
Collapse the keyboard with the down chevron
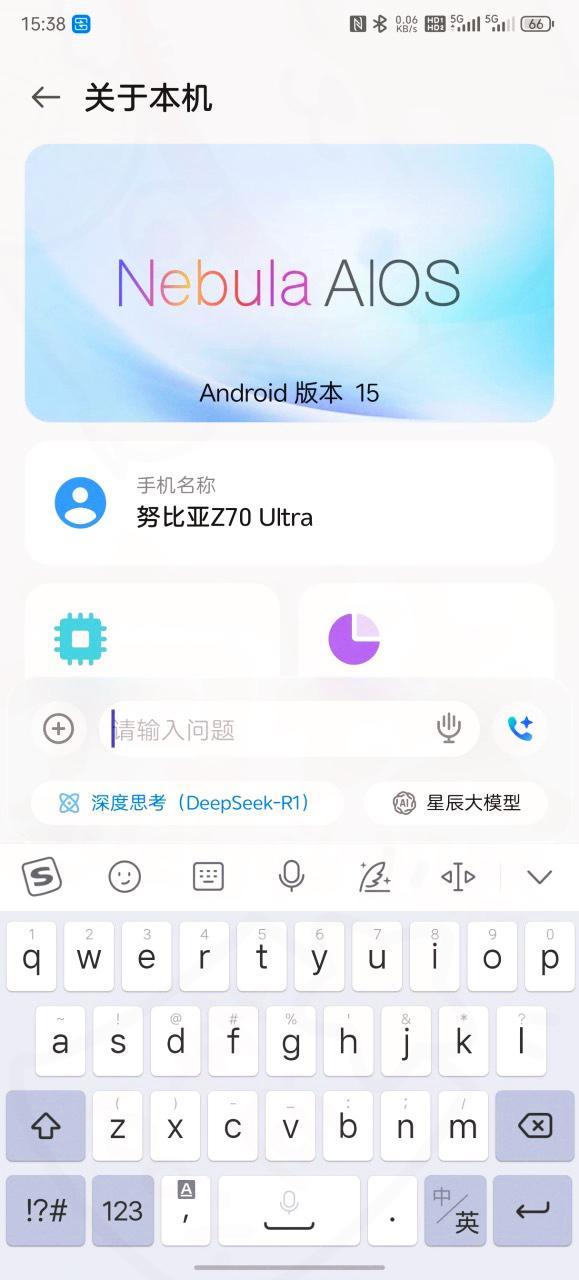click(540, 877)
